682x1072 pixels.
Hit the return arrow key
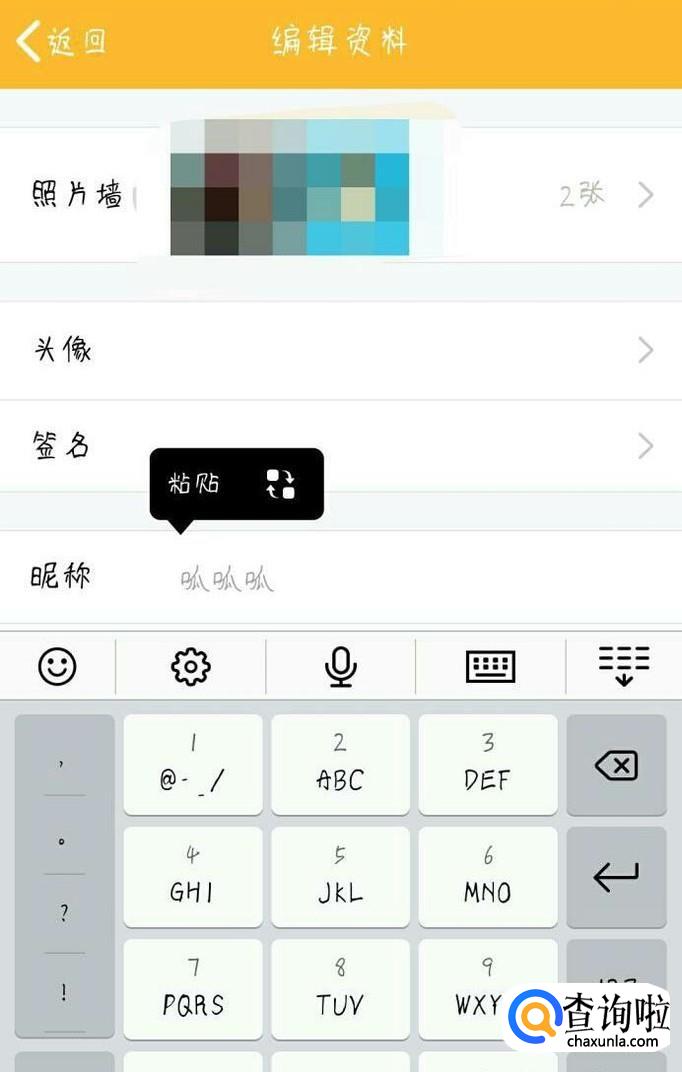616,877
